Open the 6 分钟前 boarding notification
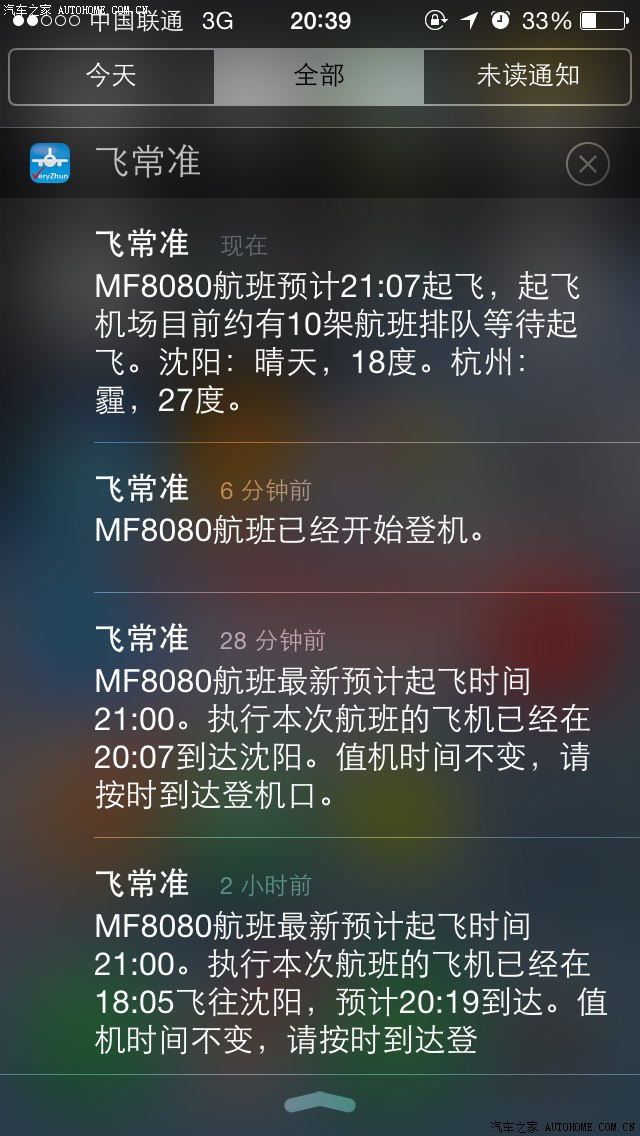The image size is (640, 1136). tap(340, 512)
